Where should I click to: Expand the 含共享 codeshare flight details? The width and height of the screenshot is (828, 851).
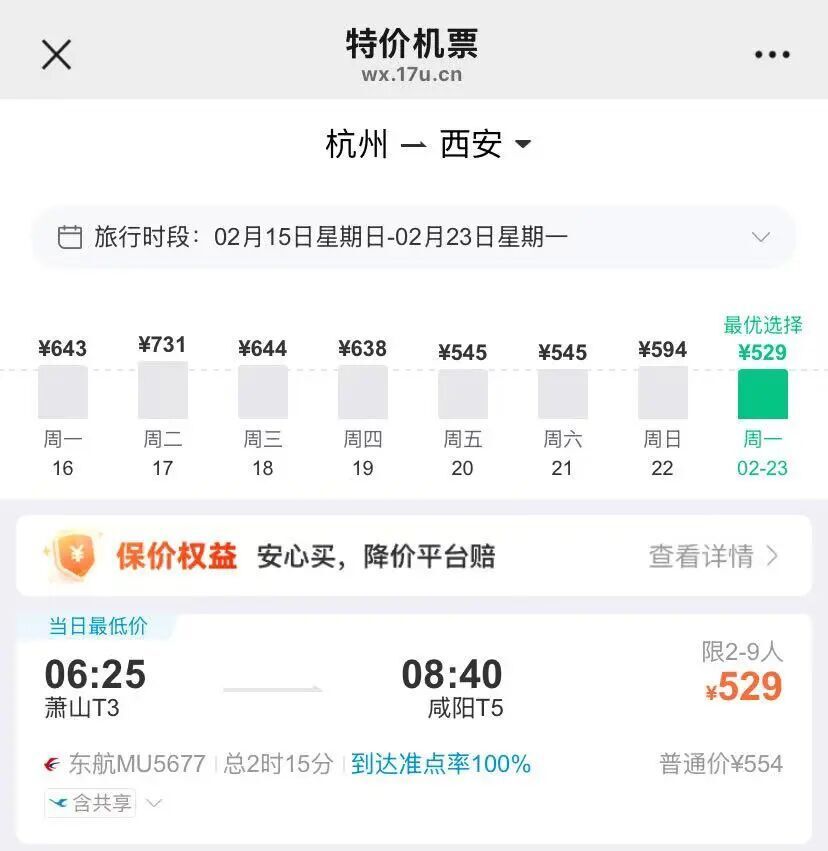tap(153, 803)
